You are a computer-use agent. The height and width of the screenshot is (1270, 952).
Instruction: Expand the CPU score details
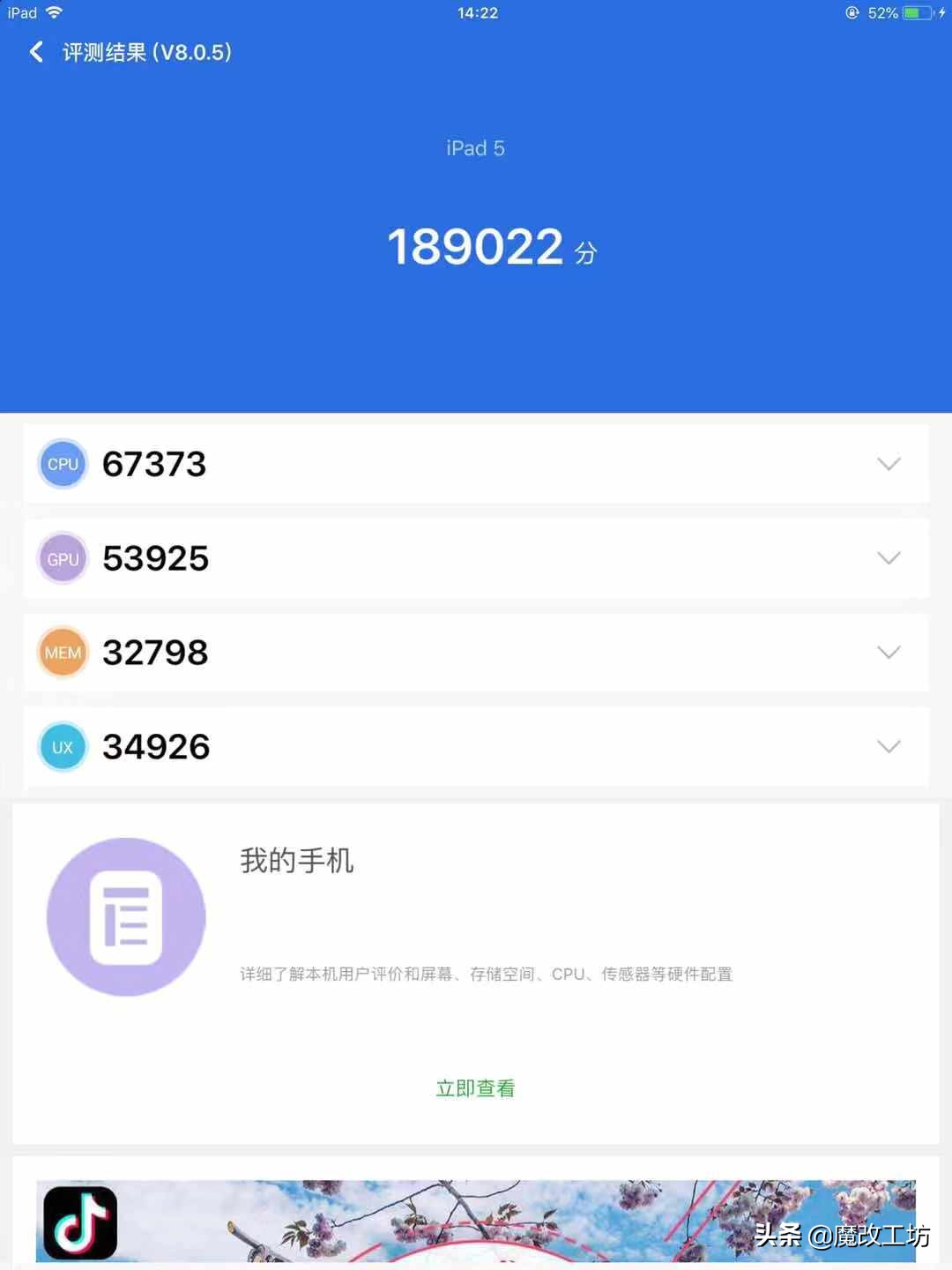(x=888, y=464)
